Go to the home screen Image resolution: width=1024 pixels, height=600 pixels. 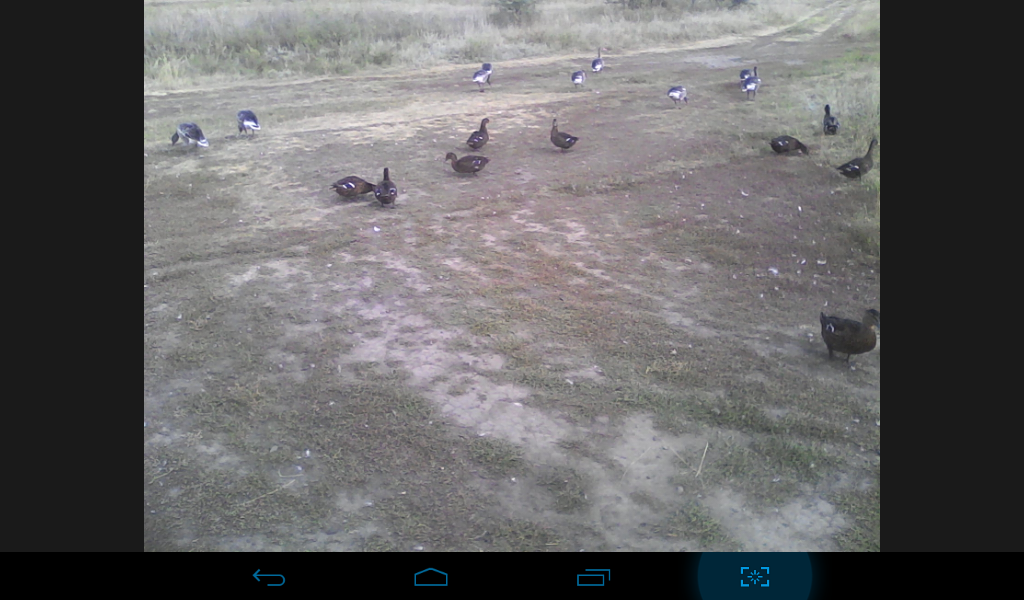(431, 577)
